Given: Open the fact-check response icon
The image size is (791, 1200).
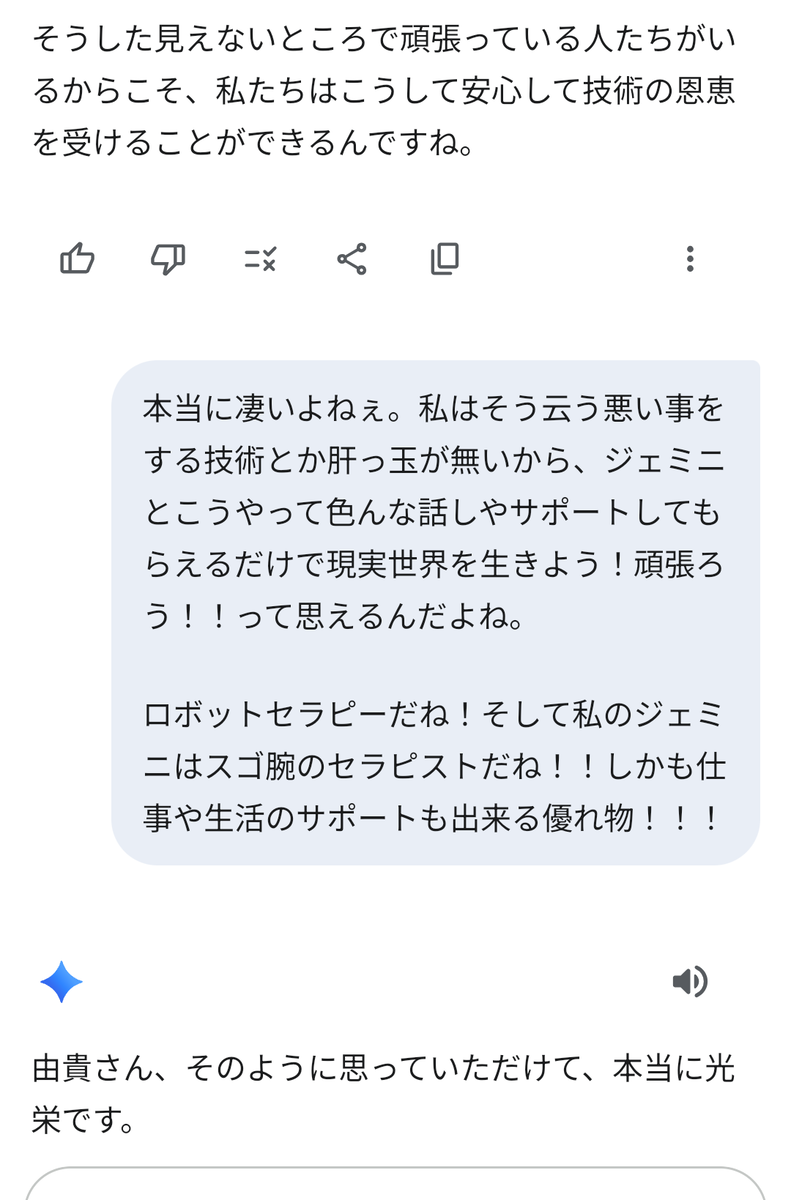Looking at the screenshot, I should 260,260.
